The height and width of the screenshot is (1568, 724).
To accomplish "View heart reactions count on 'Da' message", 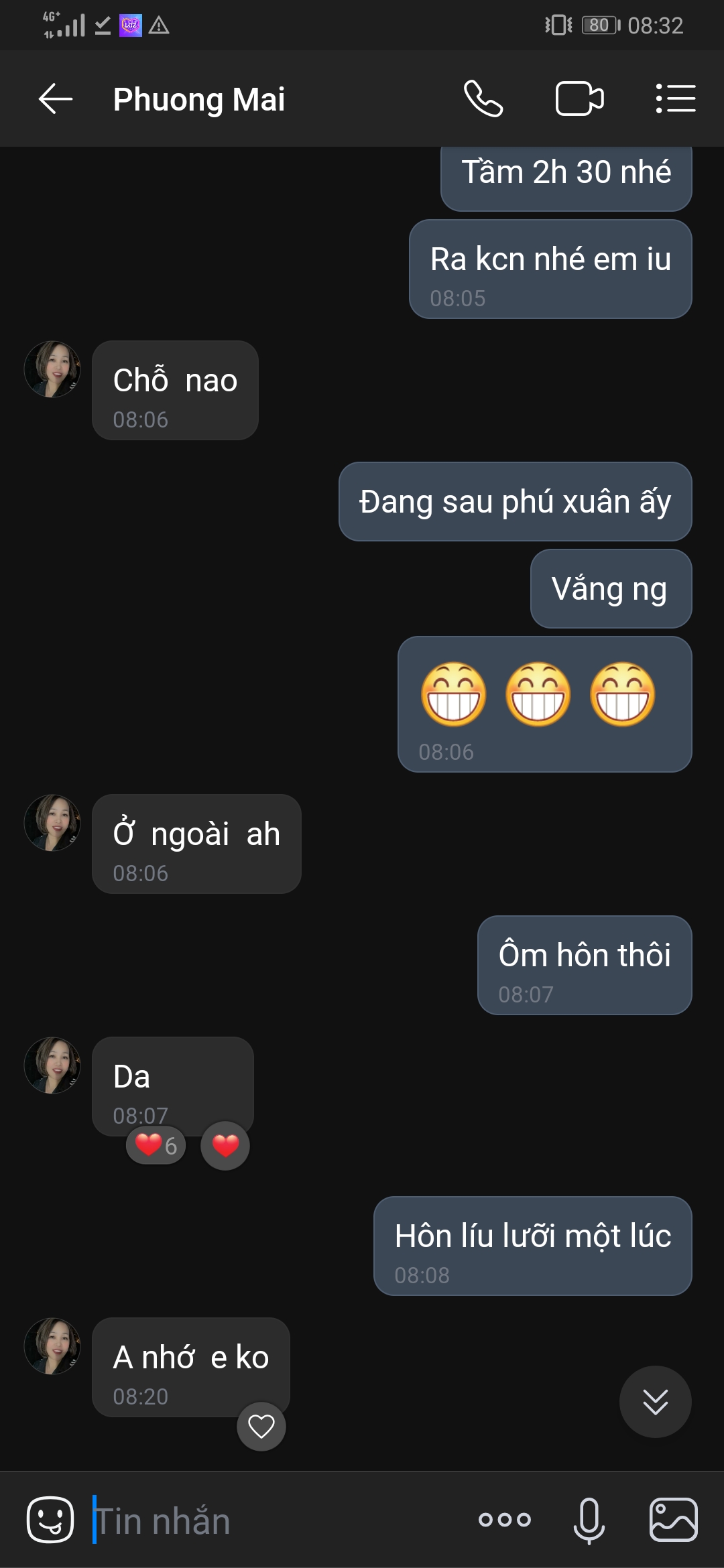I will point(156,1146).
